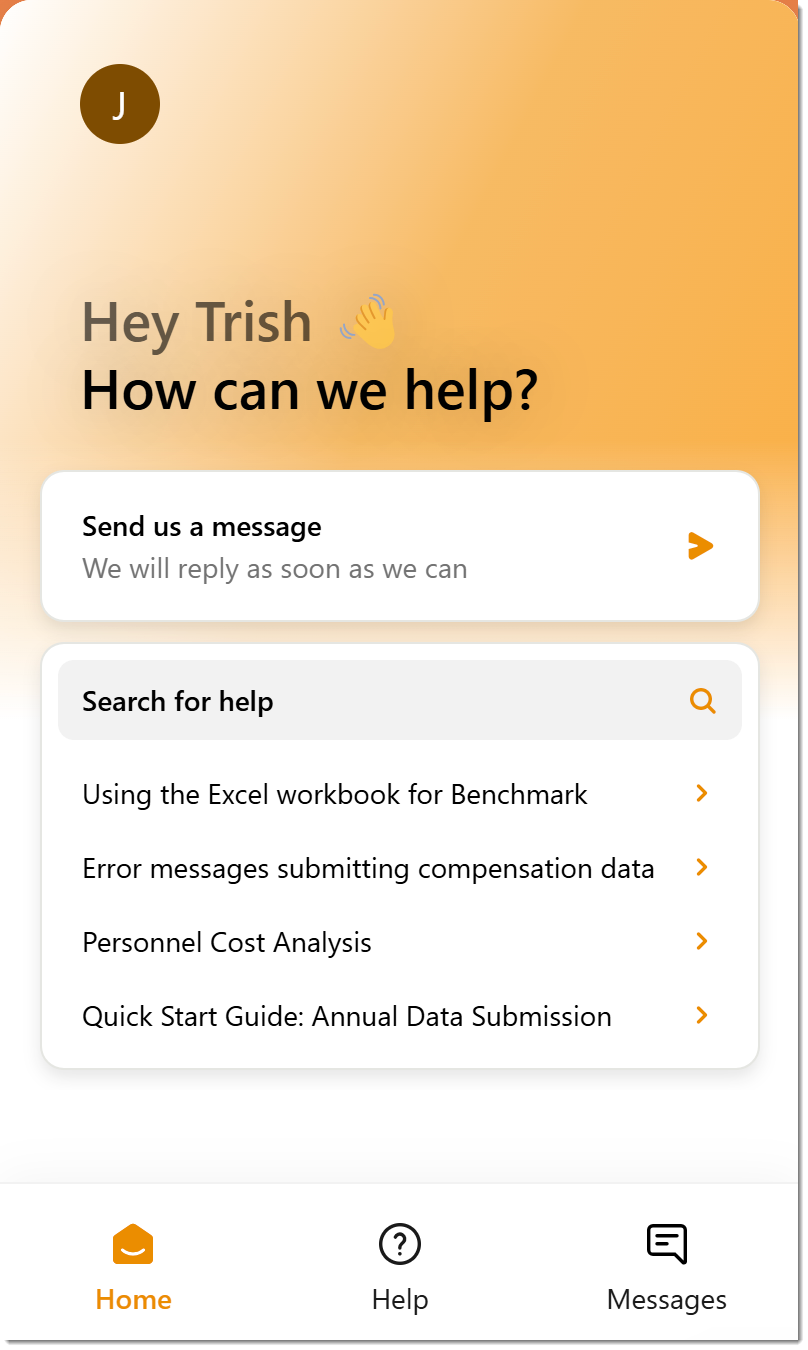Open Error messages submitting compensation data article
The height and width of the screenshot is (1350, 808).
click(x=396, y=868)
